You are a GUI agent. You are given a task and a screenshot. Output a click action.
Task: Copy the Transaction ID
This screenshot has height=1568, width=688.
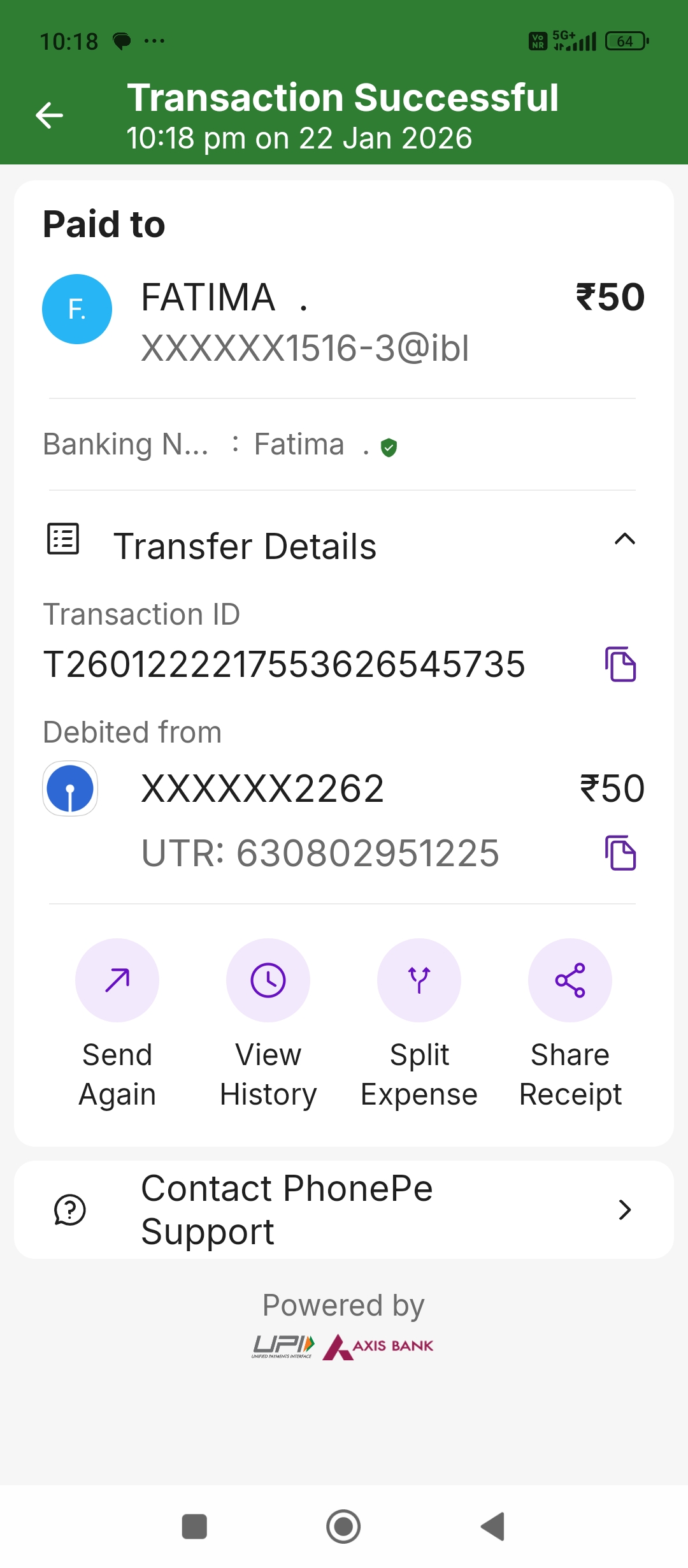click(620, 664)
